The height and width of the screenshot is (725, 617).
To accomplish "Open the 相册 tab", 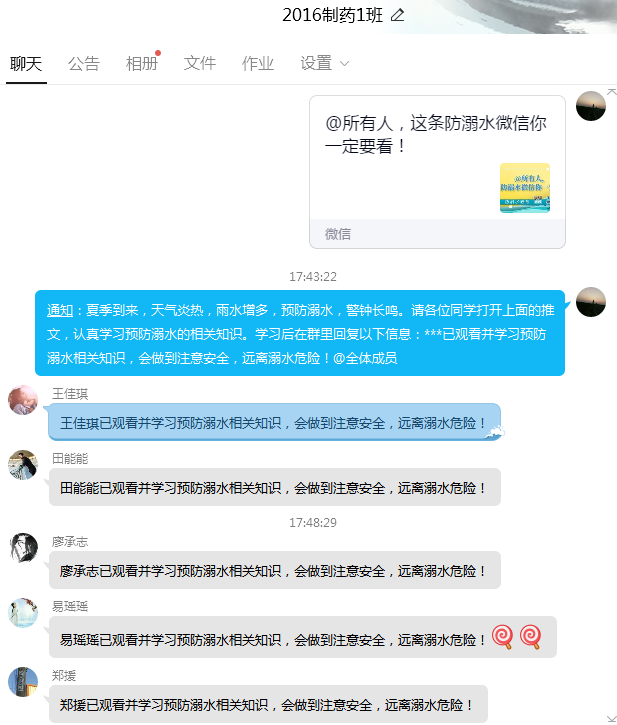I will tap(142, 63).
